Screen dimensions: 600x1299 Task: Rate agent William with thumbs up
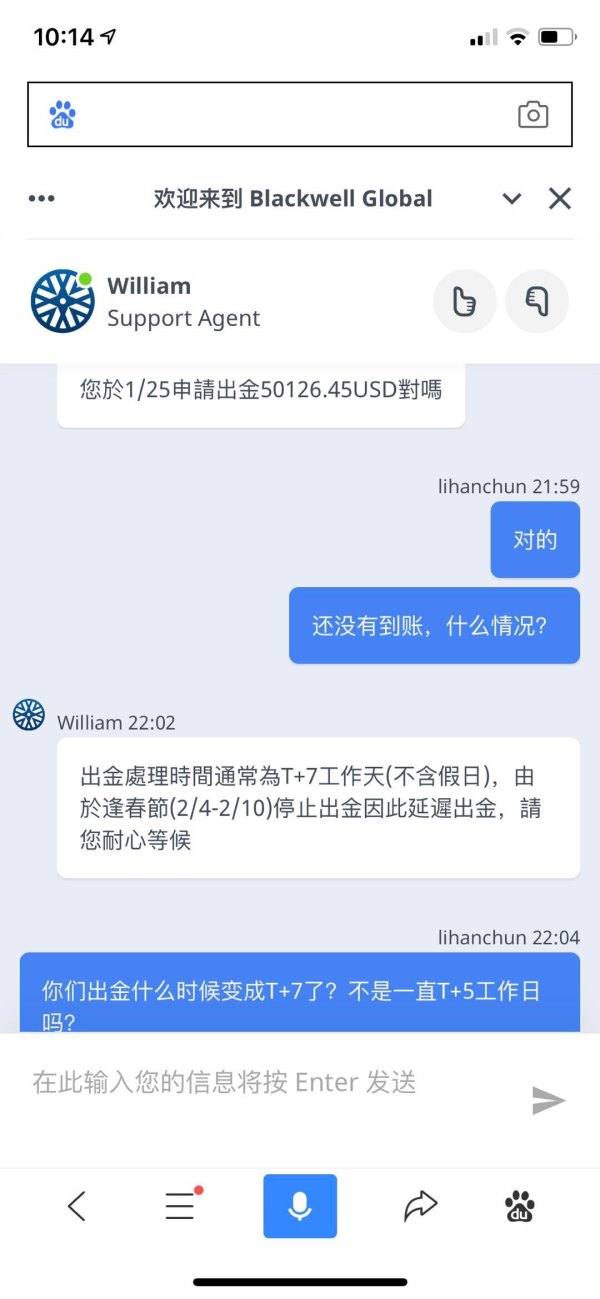click(x=464, y=301)
